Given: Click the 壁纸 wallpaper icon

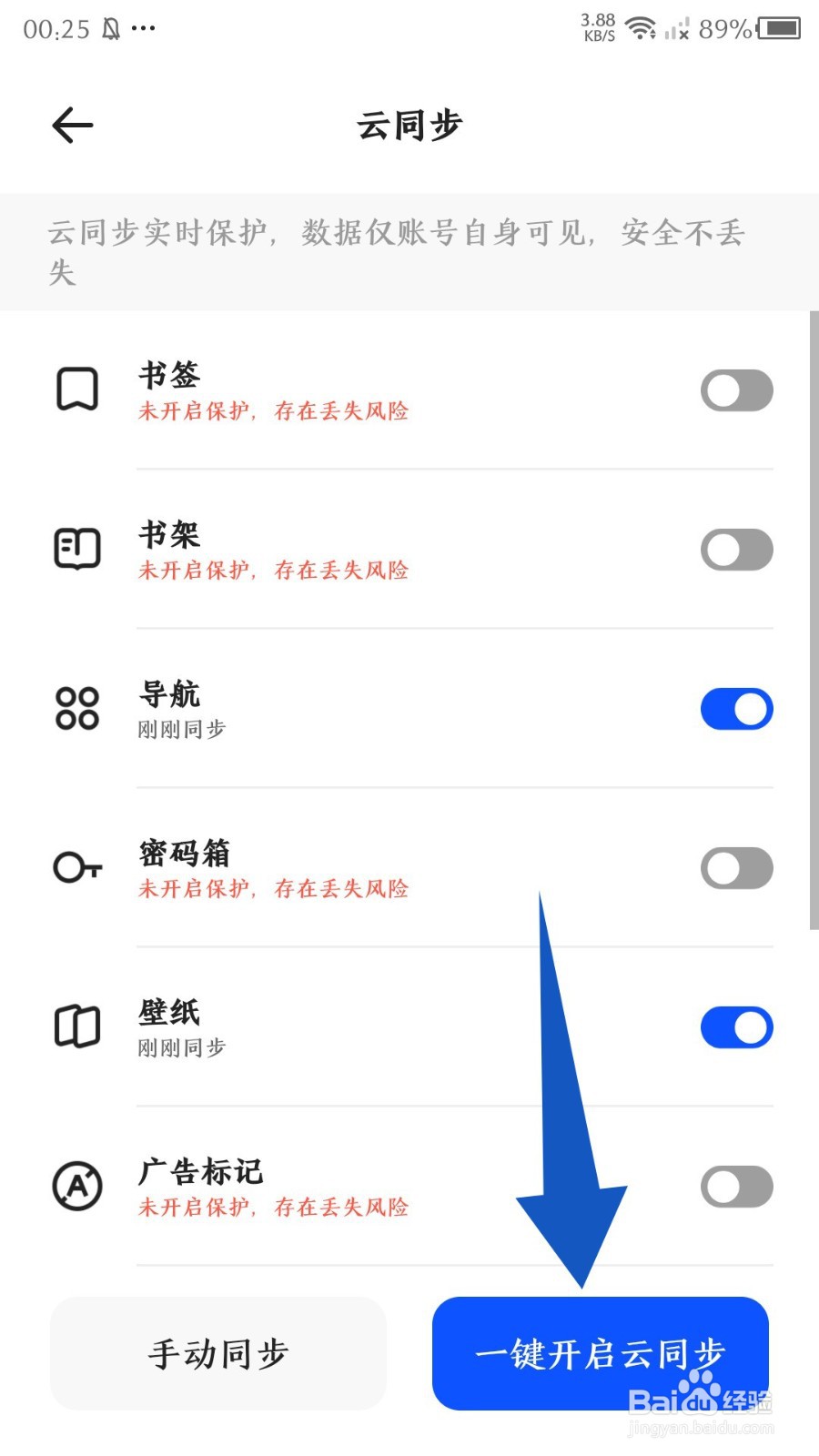Looking at the screenshot, I should coord(77,1026).
